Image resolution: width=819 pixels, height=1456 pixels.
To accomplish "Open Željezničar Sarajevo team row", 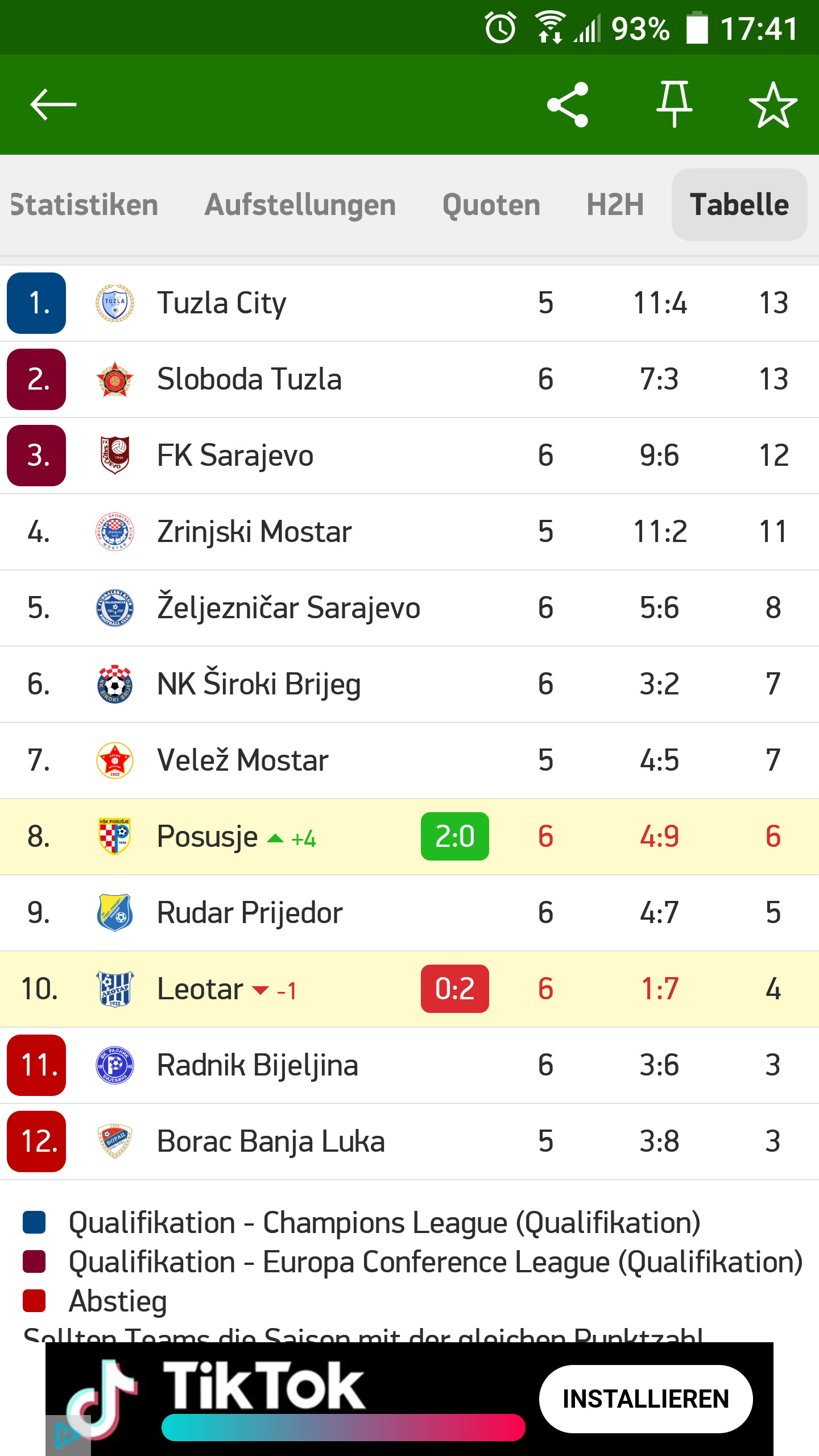I will pos(409,608).
